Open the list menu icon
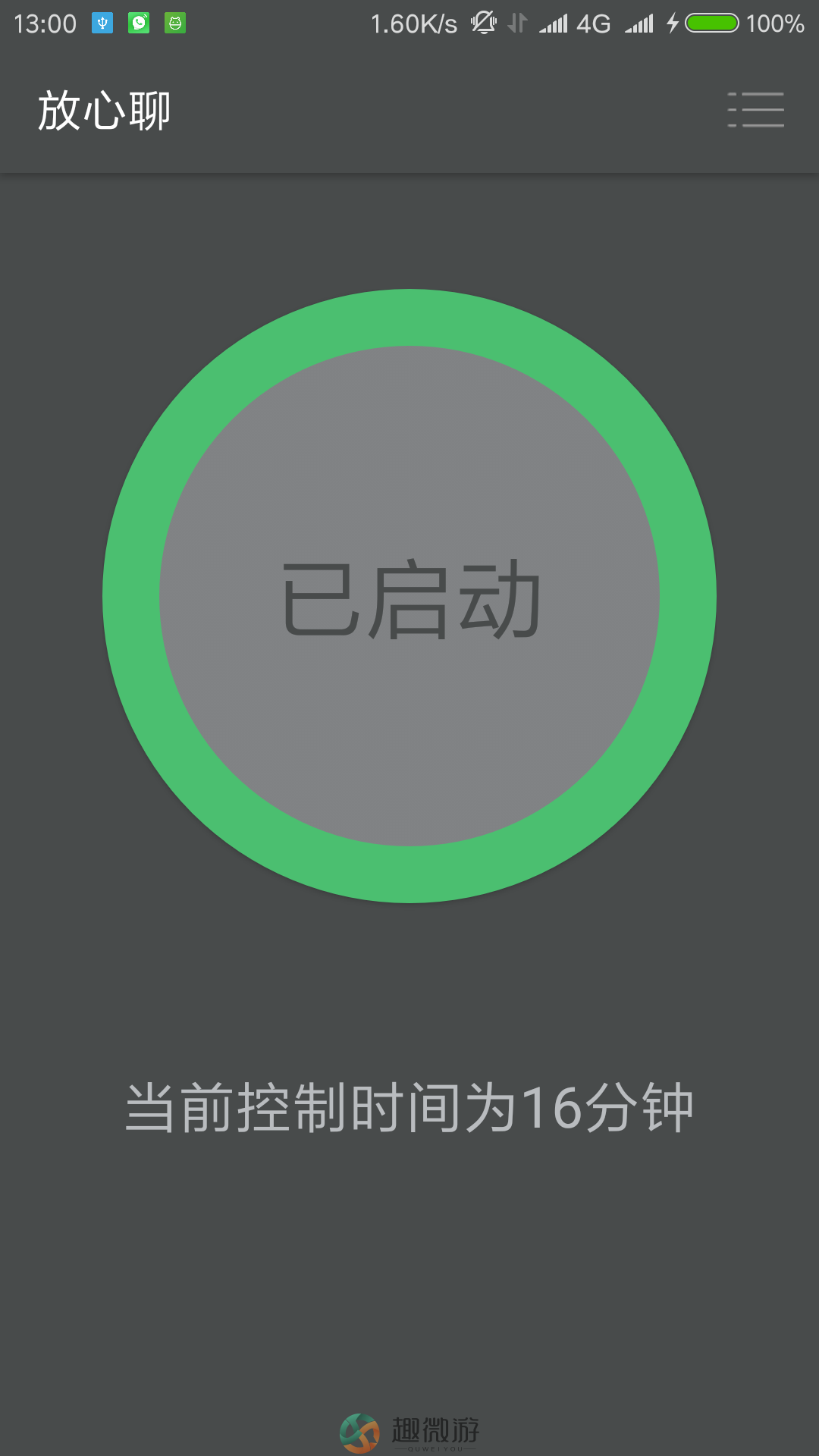 click(755, 110)
